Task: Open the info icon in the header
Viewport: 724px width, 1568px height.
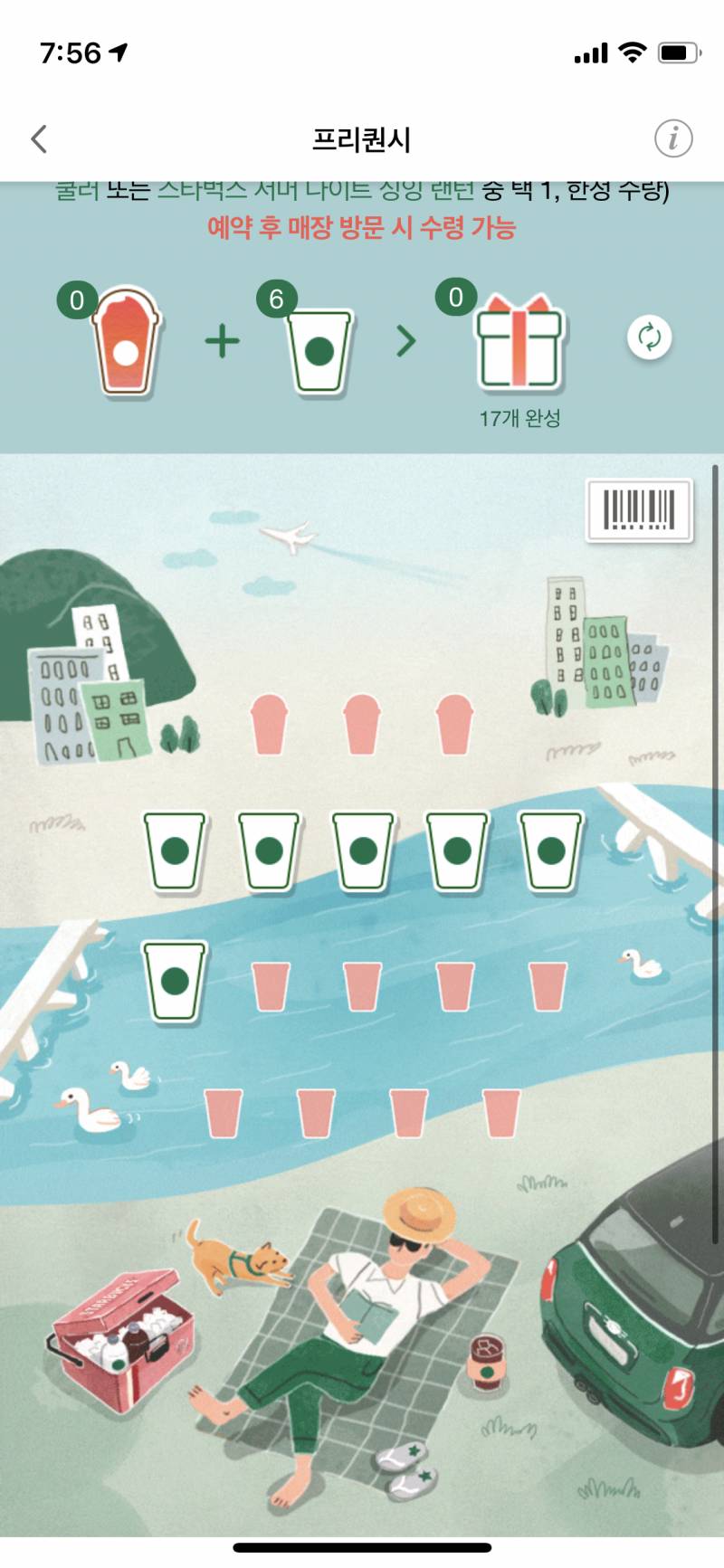Action: (673, 139)
